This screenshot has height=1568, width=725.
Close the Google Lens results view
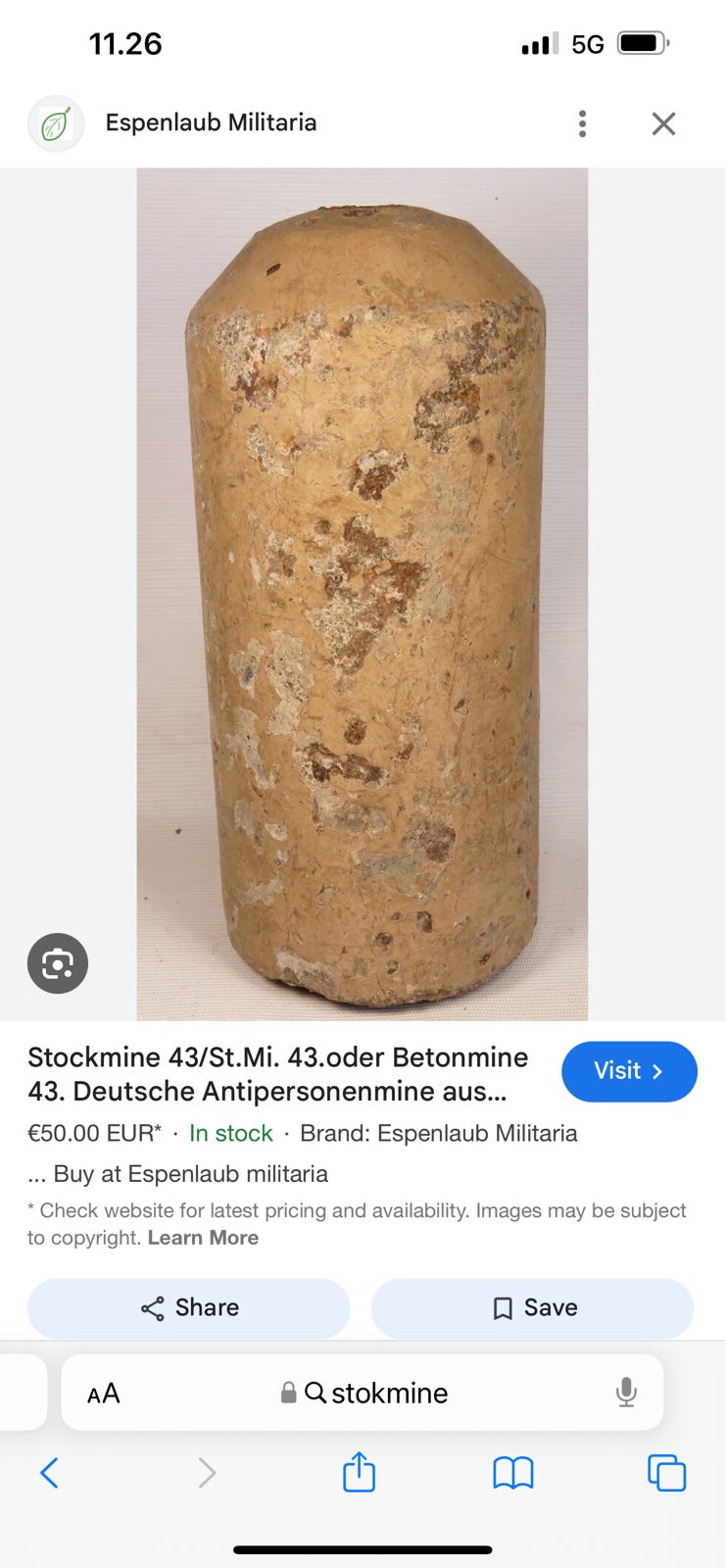(663, 123)
